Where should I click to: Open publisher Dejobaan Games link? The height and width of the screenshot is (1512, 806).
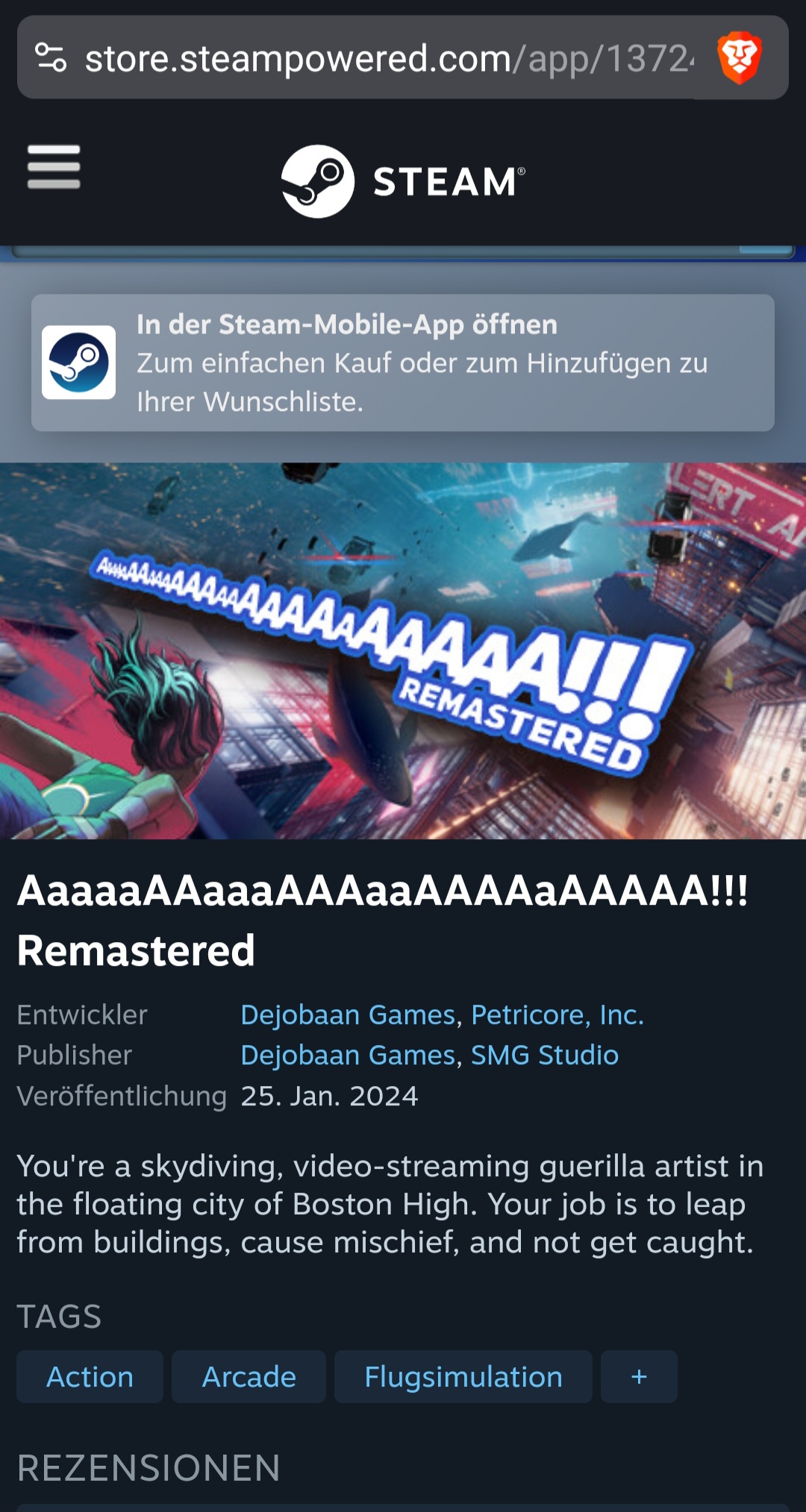coord(347,1055)
